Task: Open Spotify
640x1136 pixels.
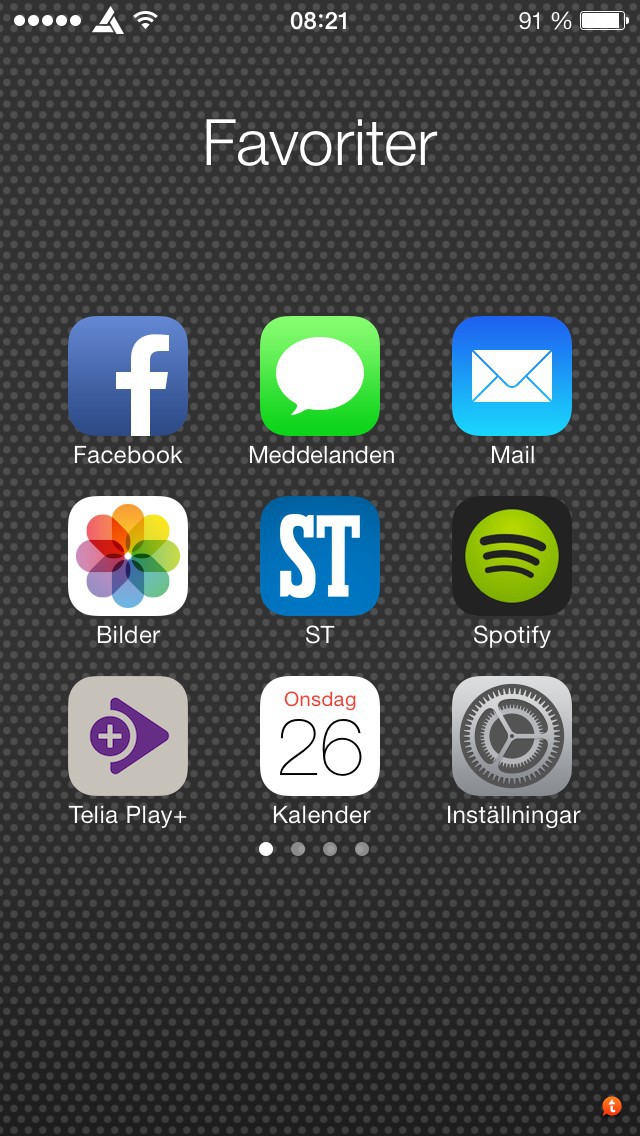Action: pos(512,556)
